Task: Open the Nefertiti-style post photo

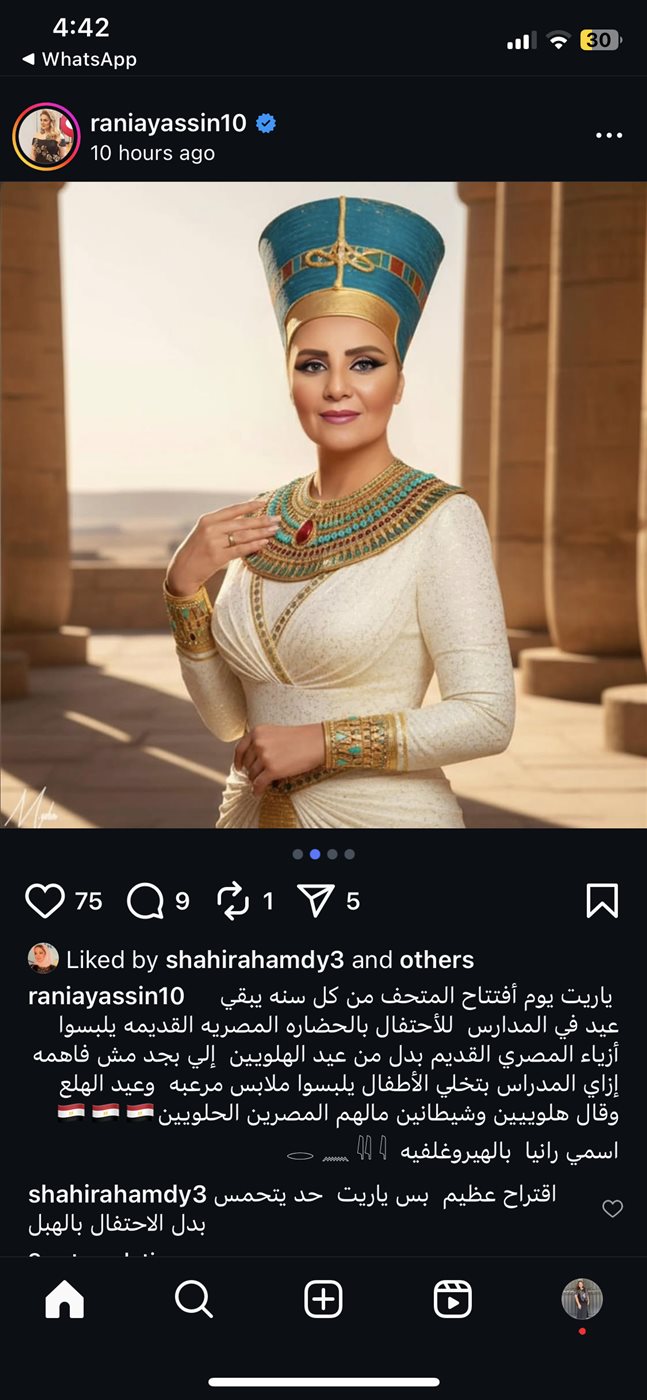Action: click(323, 505)
